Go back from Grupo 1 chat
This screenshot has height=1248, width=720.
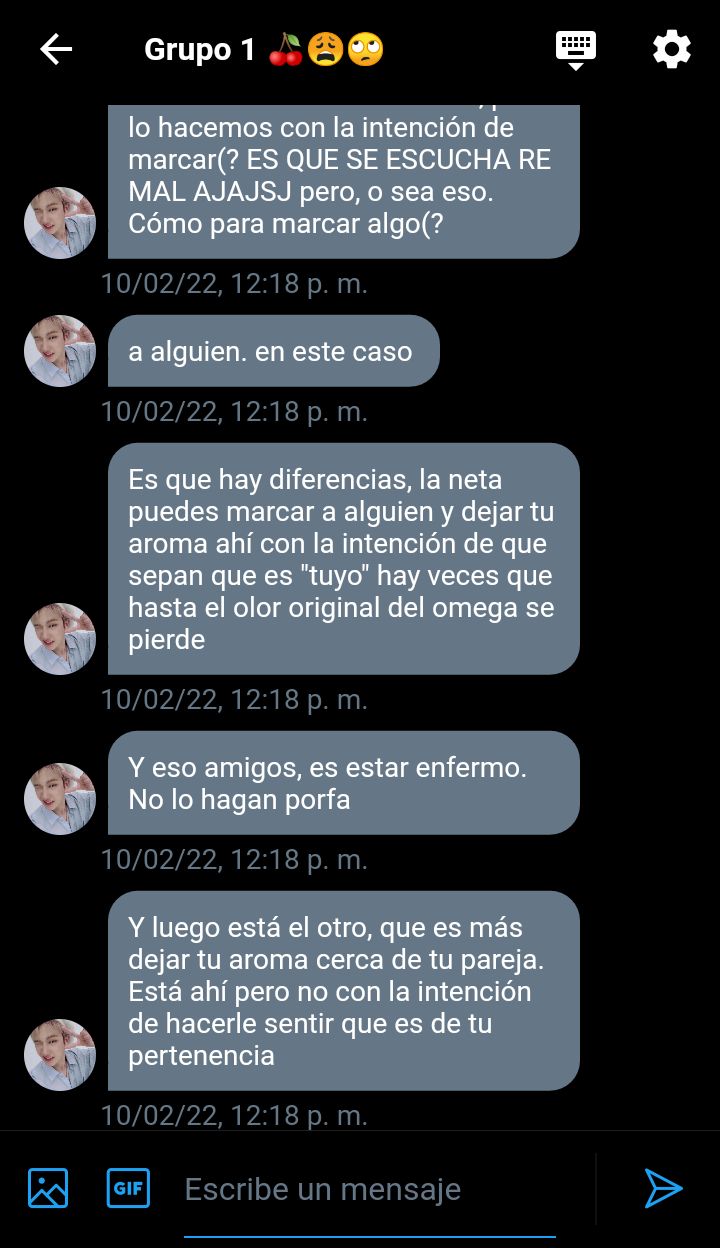[x=56, y=49]
